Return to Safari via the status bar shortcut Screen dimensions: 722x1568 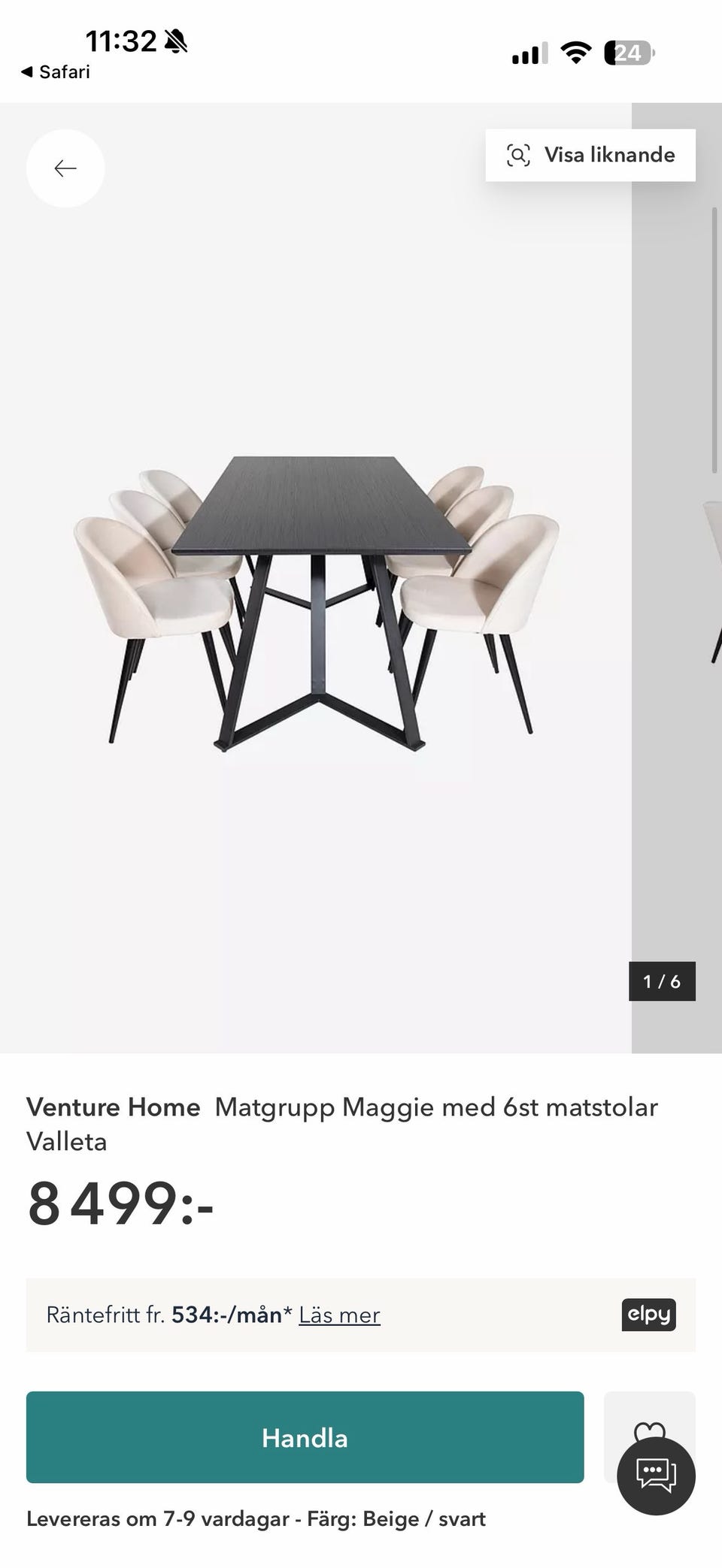tap(56, 72)
